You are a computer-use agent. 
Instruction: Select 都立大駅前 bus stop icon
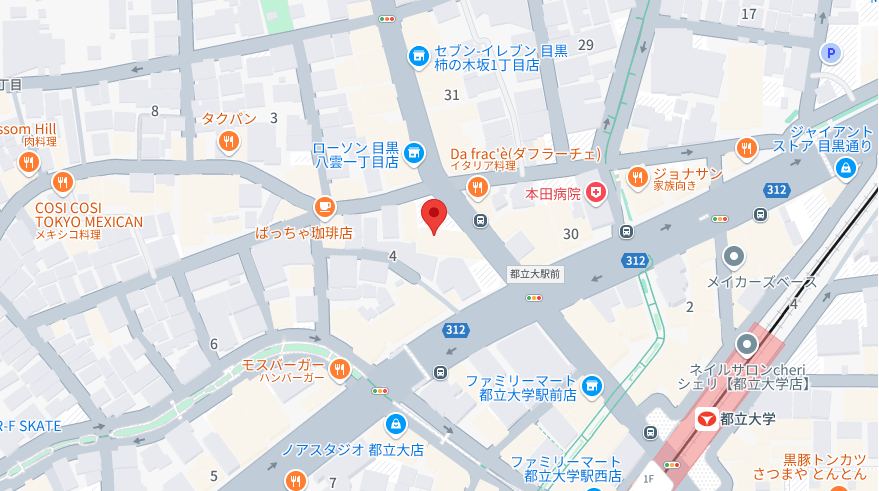[481, 221]
